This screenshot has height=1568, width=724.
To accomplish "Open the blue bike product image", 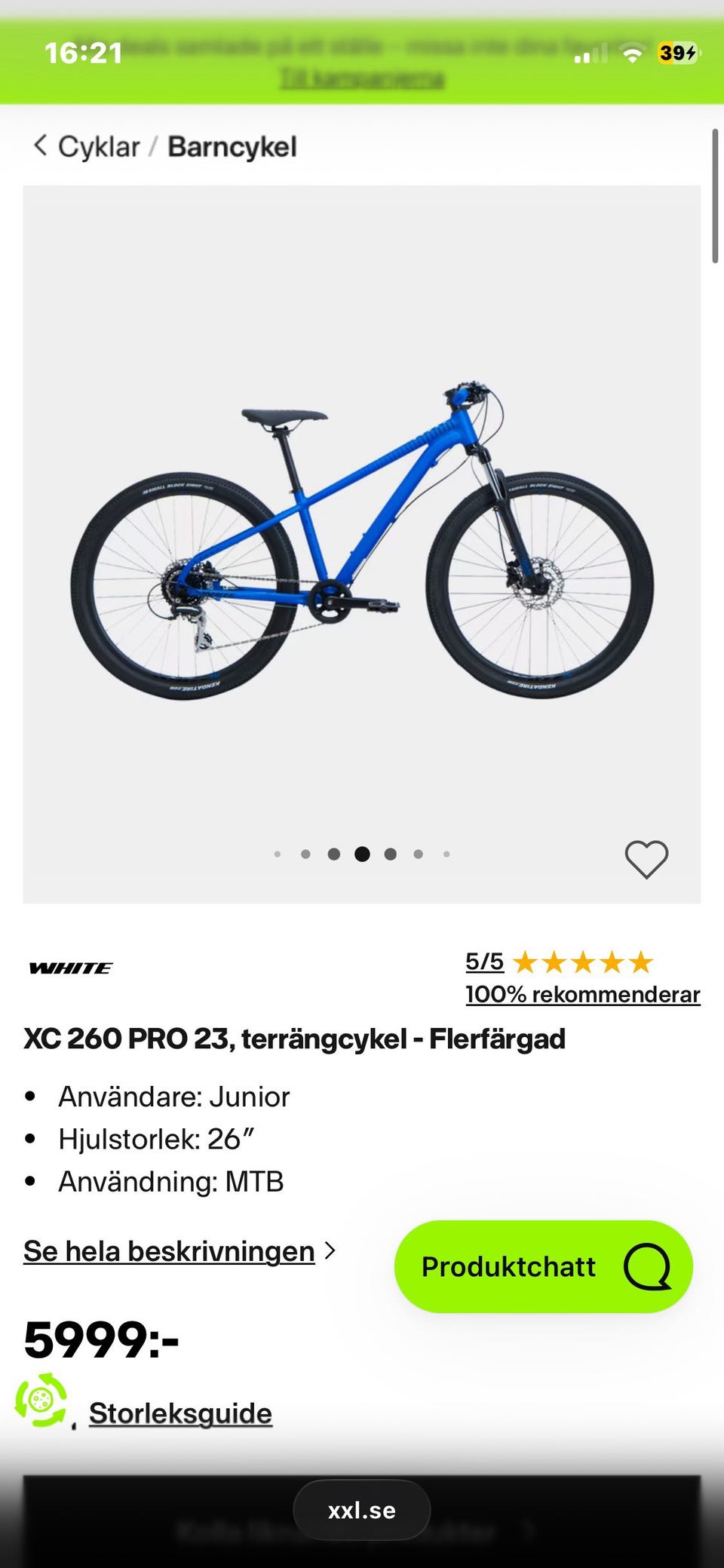I will [362, 543].
